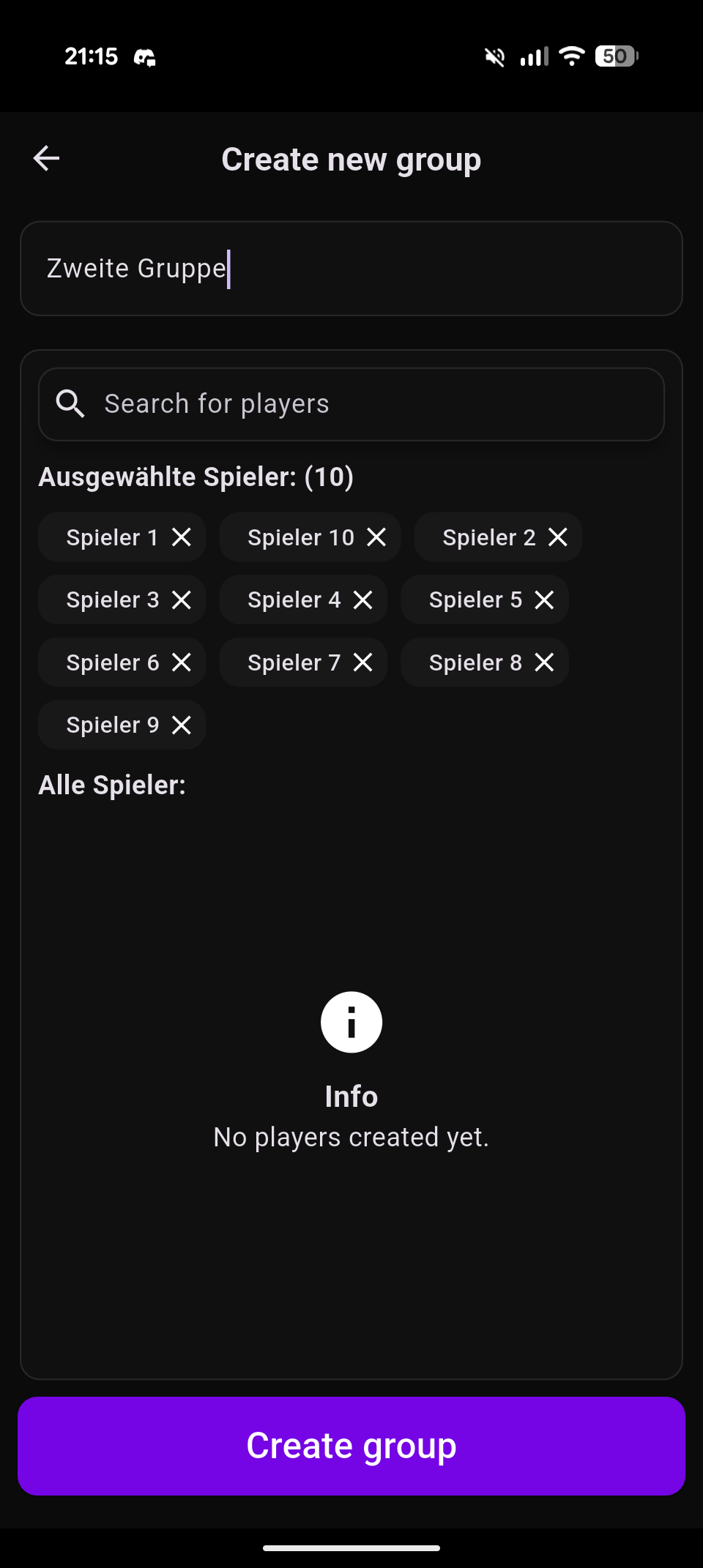Remove Spieler 3 chip
The height and width of the screenshot is (1568, 703).
[x=182, y=600]
